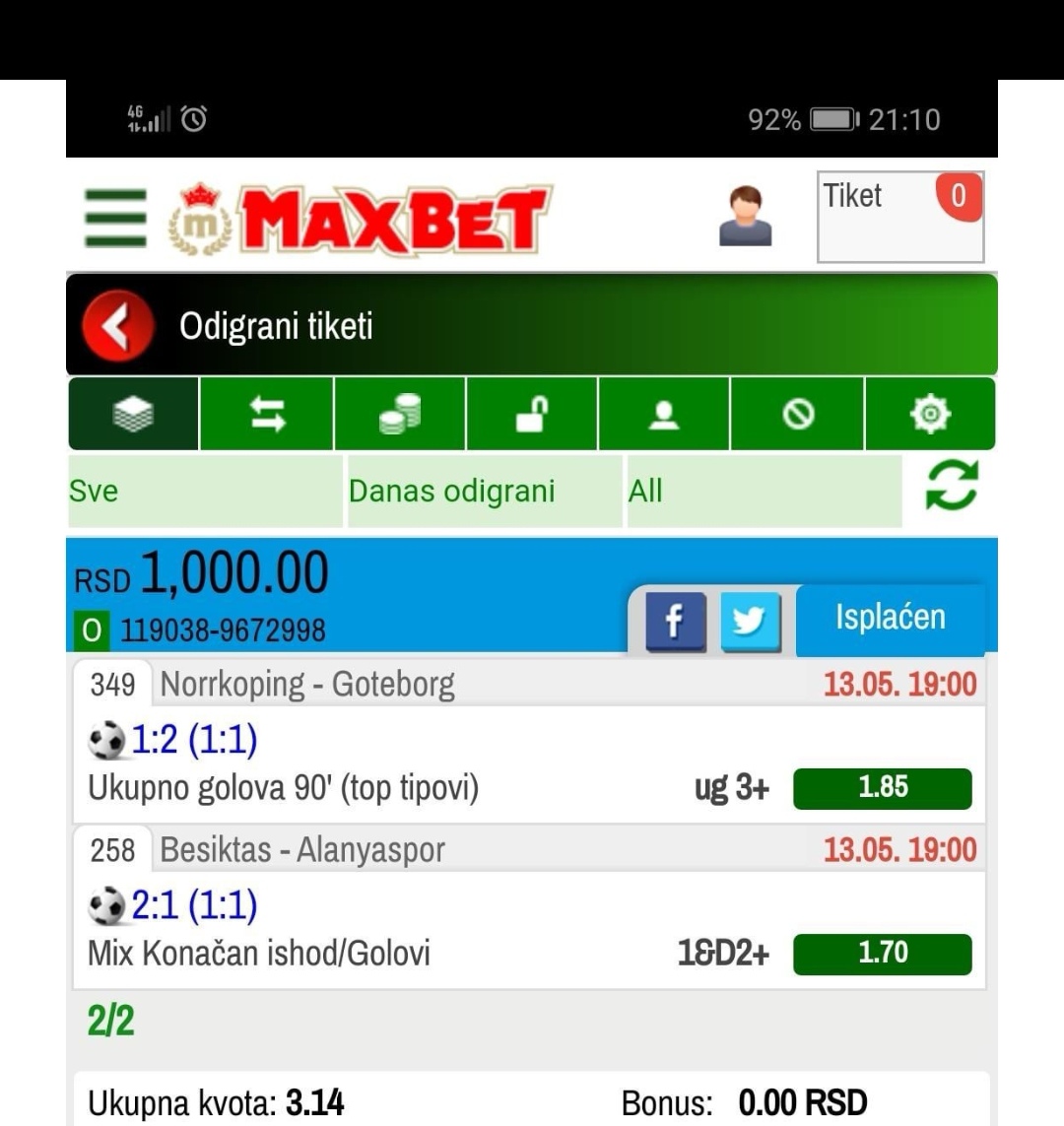The height and width of the screenshot is (1126, 1064).
Task: Open the All filter dropdown
Action: (764, 491)
